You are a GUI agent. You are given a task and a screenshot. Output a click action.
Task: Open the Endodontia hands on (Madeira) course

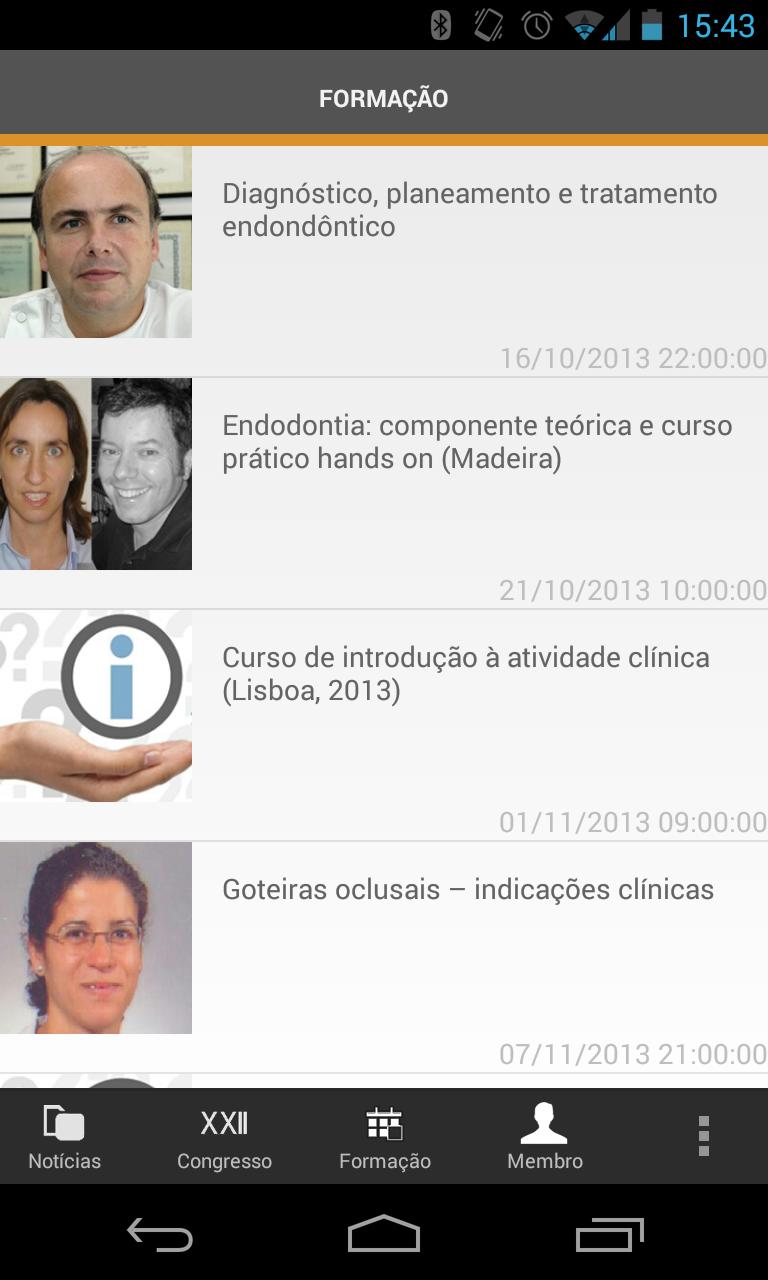coord(476,442)
